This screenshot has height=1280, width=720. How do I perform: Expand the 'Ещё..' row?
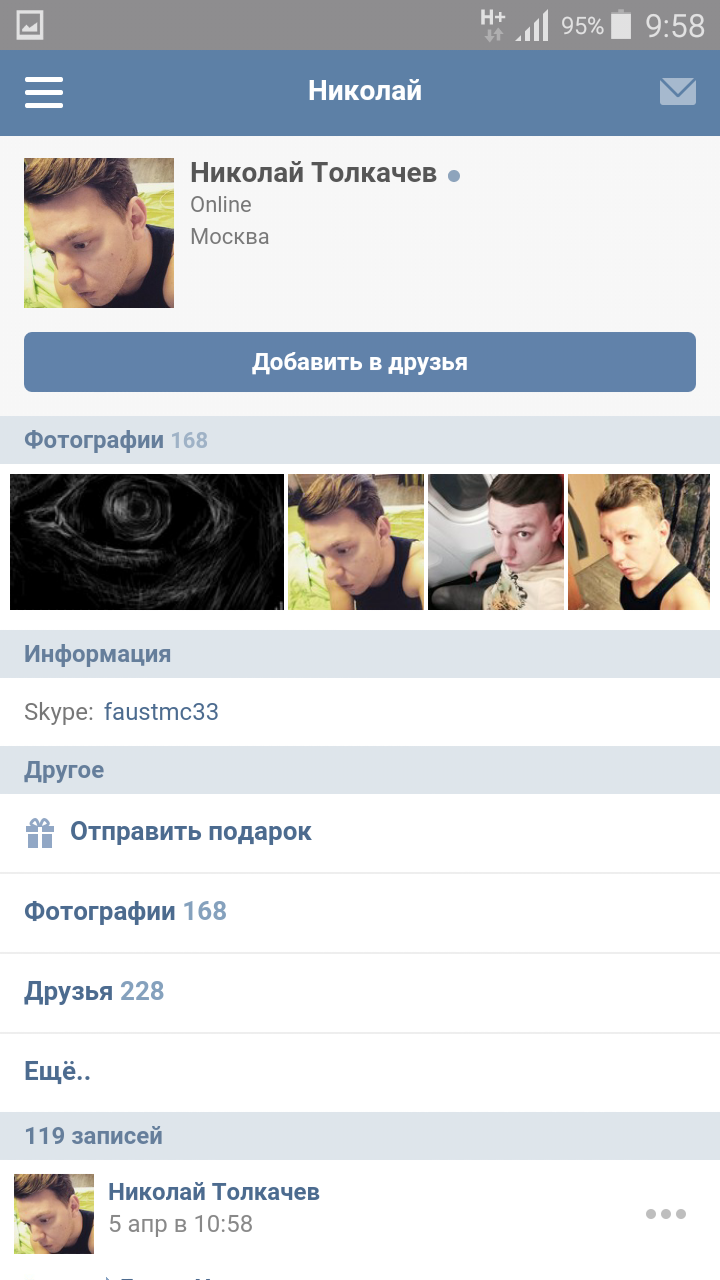[58, 1072]
